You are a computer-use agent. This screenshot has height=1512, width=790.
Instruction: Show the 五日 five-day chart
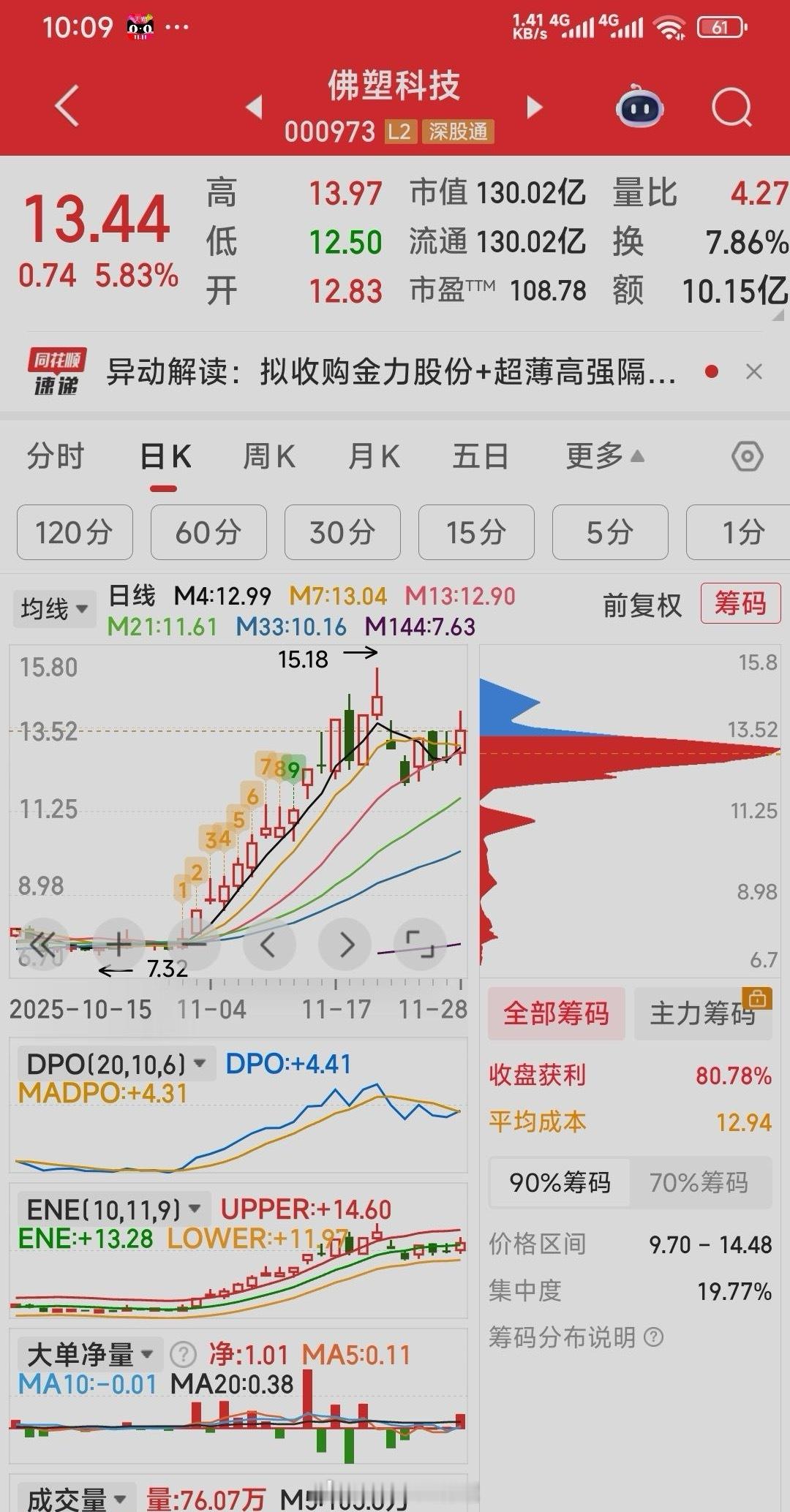[x=480, y=457]
